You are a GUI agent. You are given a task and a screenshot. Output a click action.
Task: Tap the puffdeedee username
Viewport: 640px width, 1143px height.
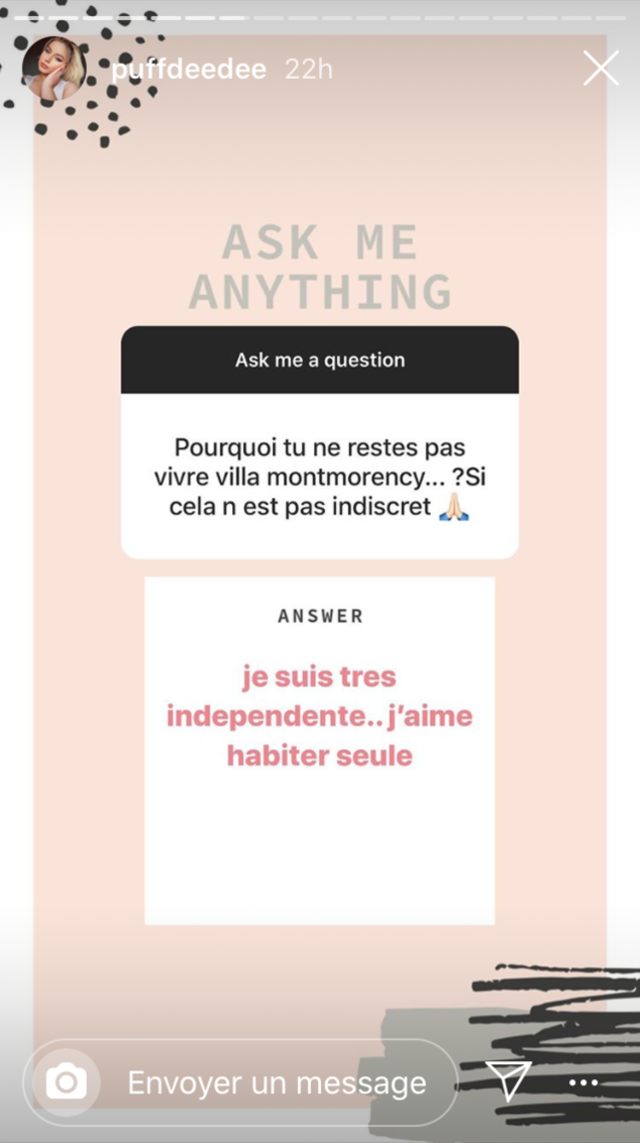[x=188, y=70]
